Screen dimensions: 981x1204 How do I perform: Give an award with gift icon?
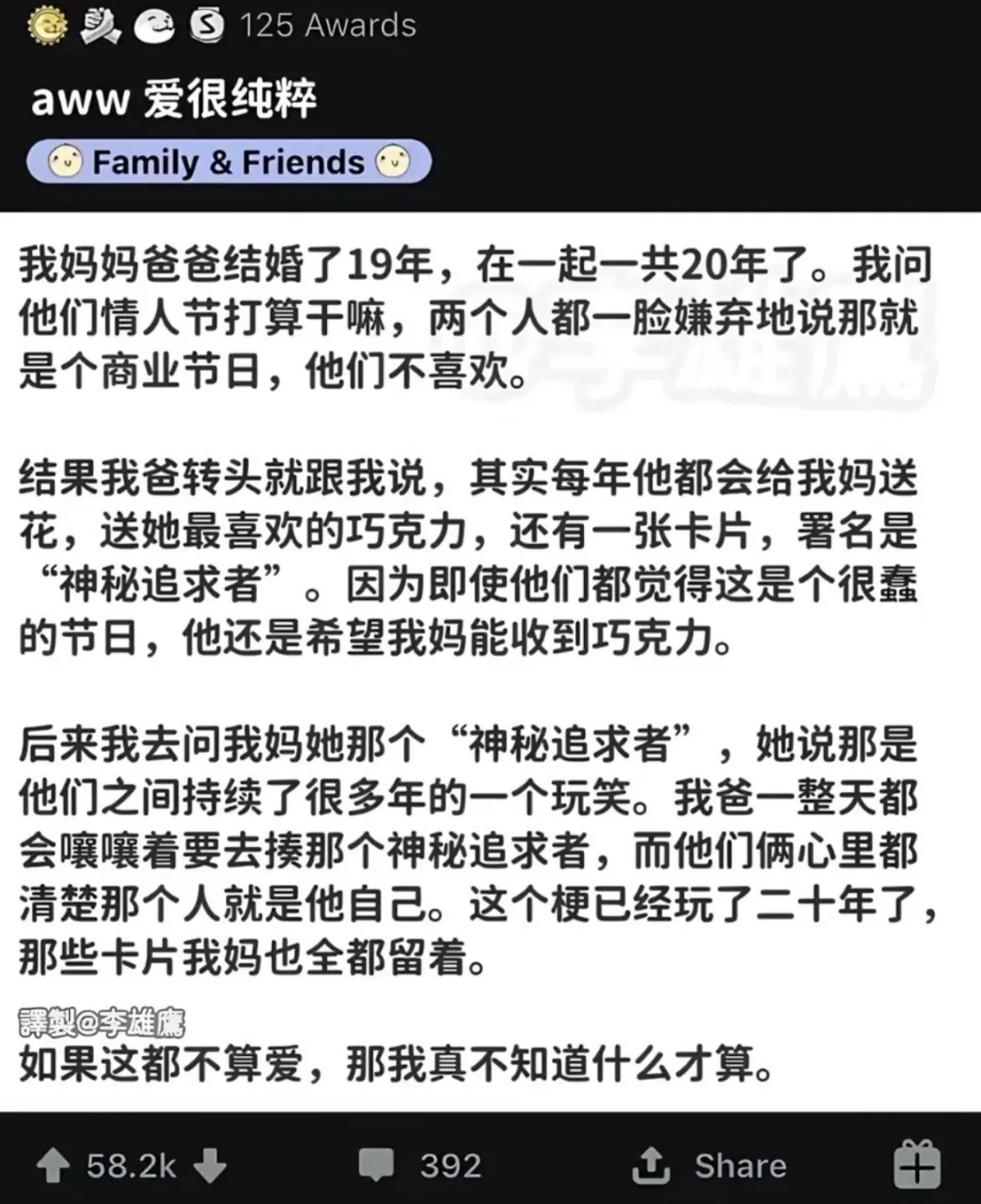916,1165
